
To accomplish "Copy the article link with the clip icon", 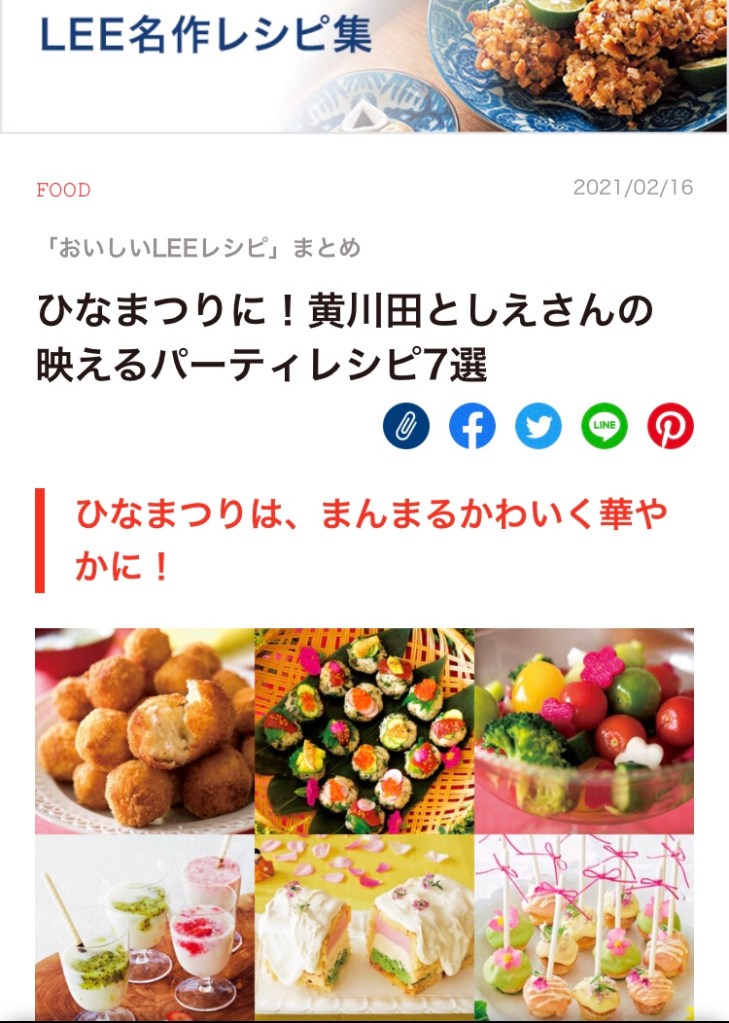I will (x=406, y=428).
